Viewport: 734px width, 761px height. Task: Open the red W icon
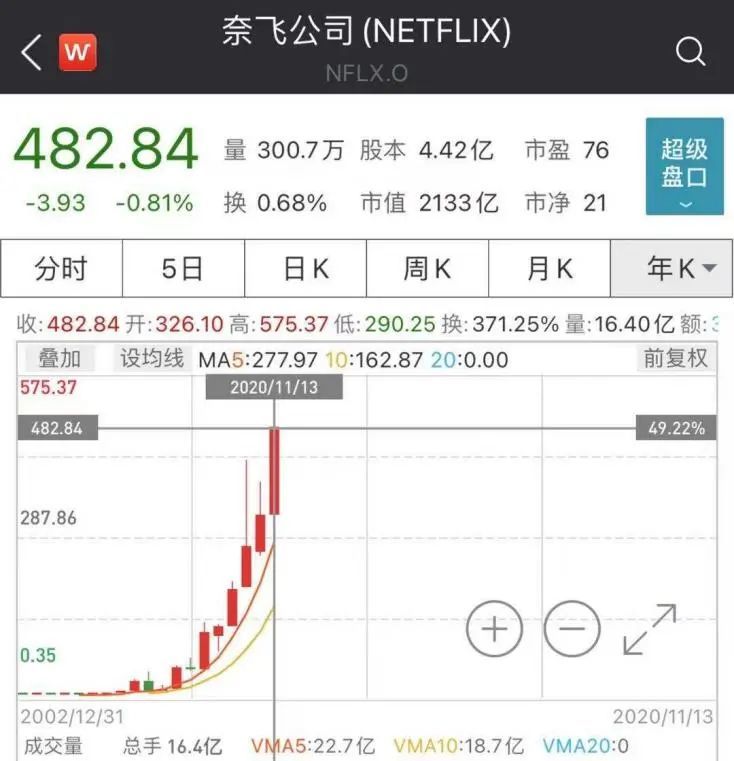click(x=77, y=52)
